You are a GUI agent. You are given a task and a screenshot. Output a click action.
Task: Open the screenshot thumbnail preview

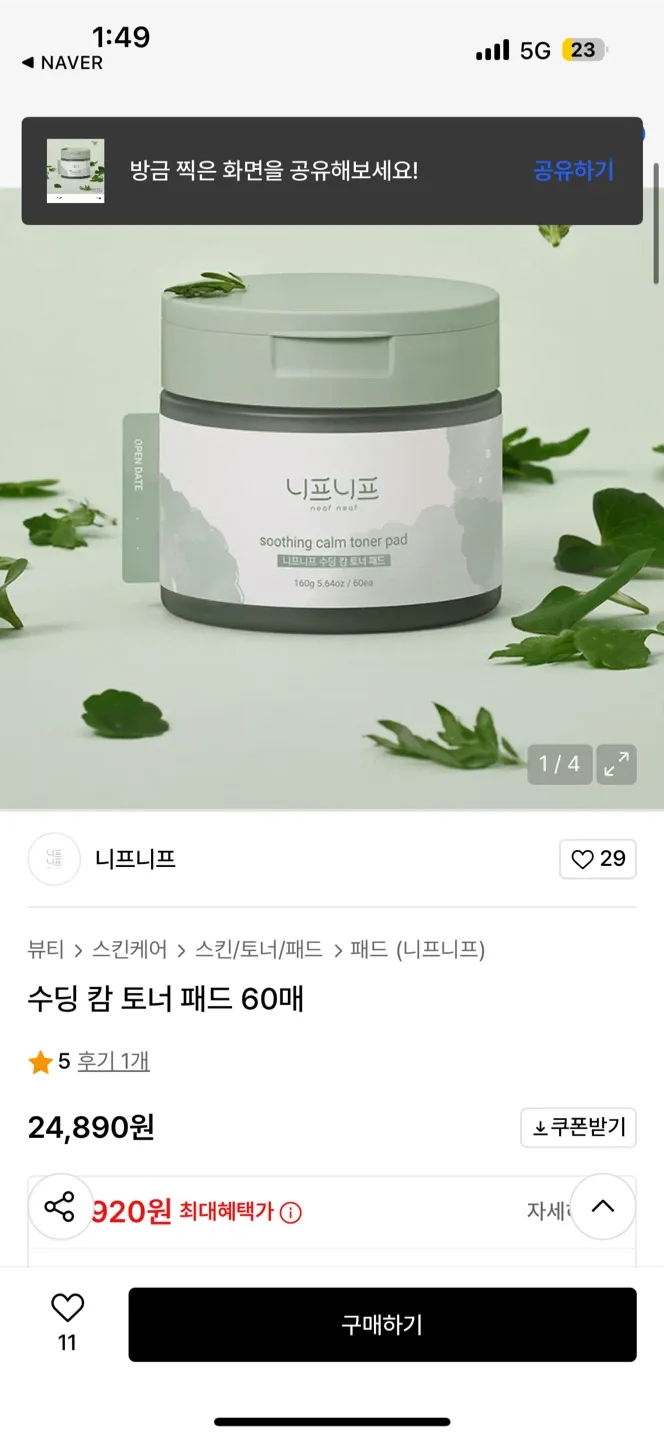76,171
